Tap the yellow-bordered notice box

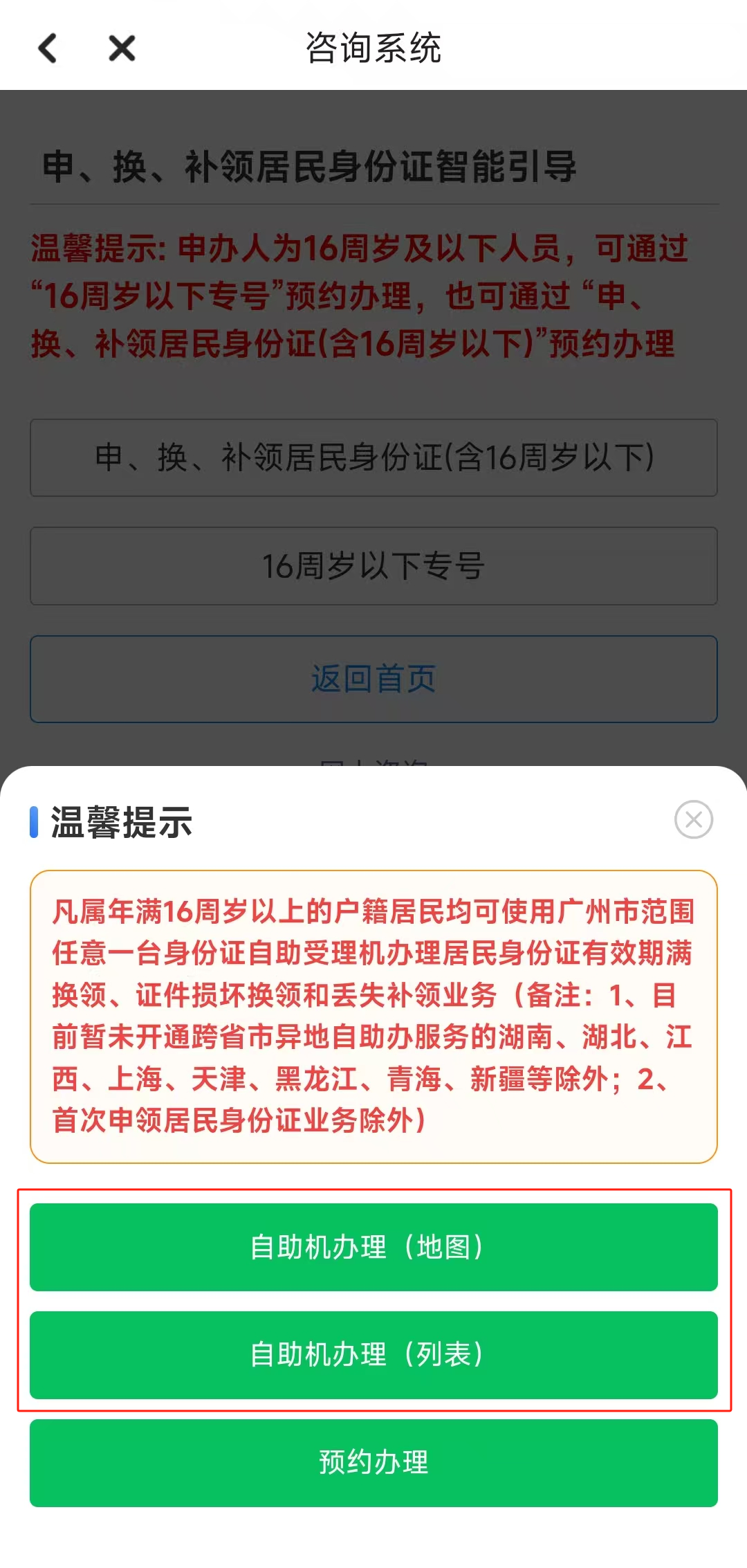373,1014
